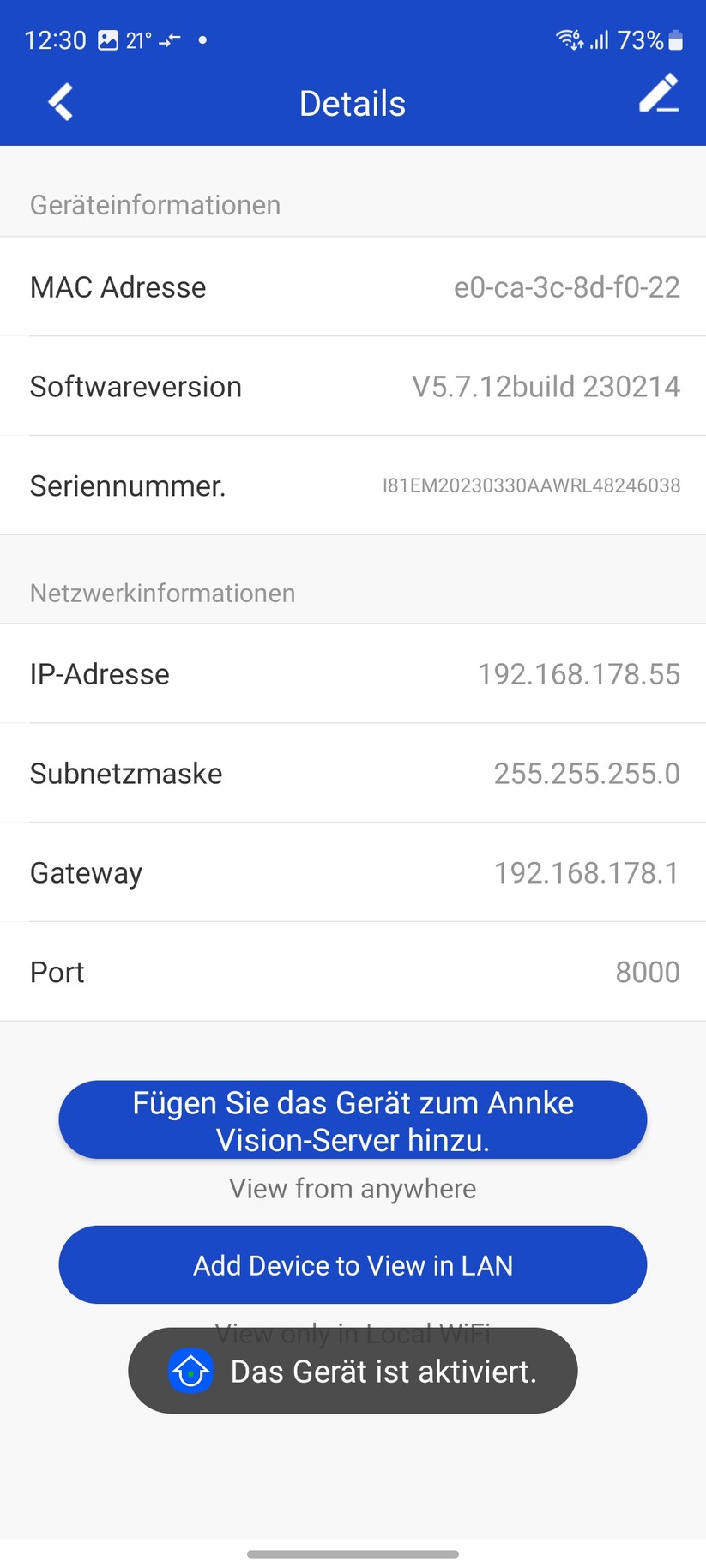The width and height of the screenshot is (706, 1568).
Task: Tap the Wi-Fi status icon
Action: pyautogui.click(x=568, y=38)
